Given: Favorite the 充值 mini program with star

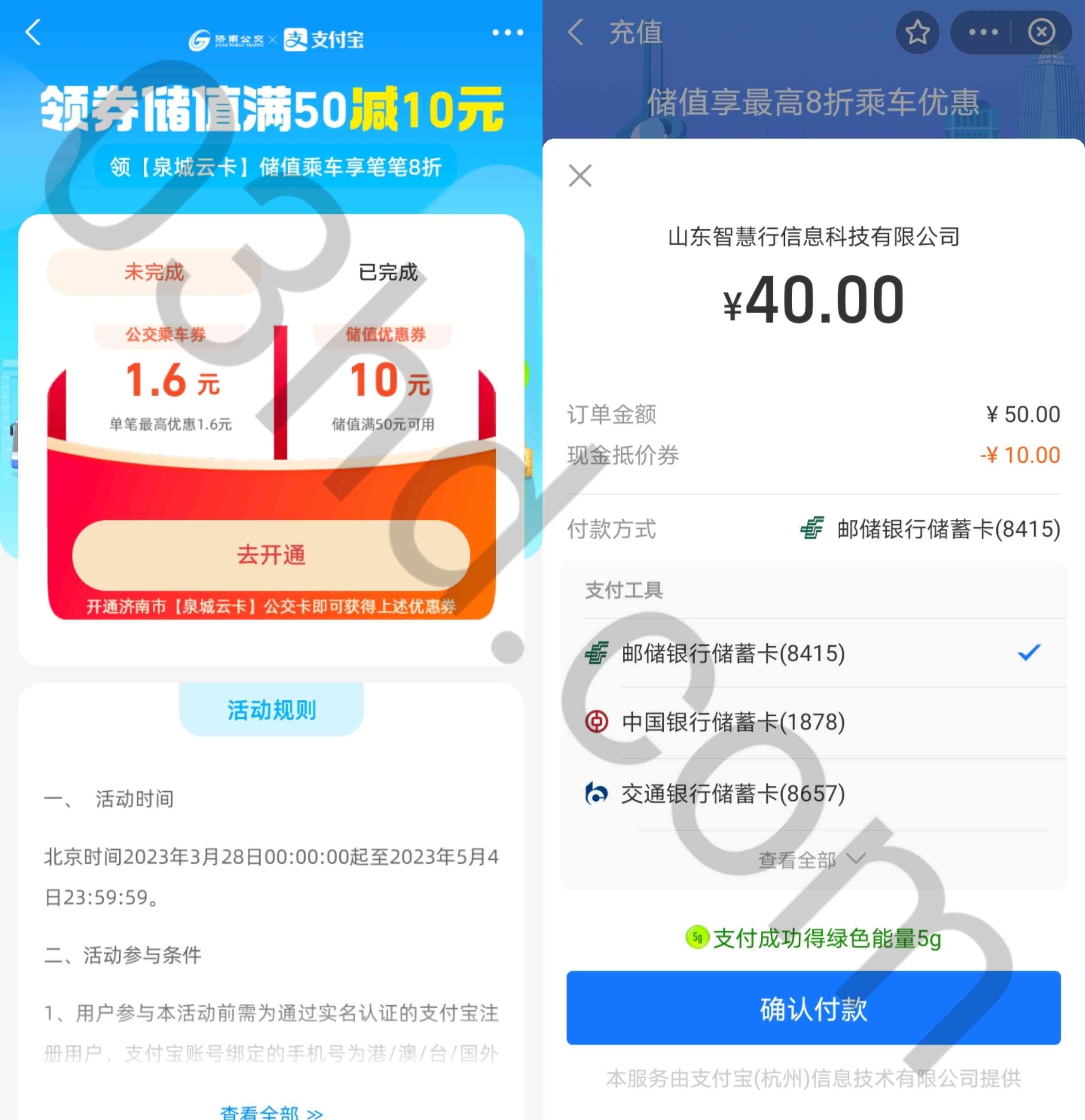Looking at the screenshot, I should click(x=917, y=32).
